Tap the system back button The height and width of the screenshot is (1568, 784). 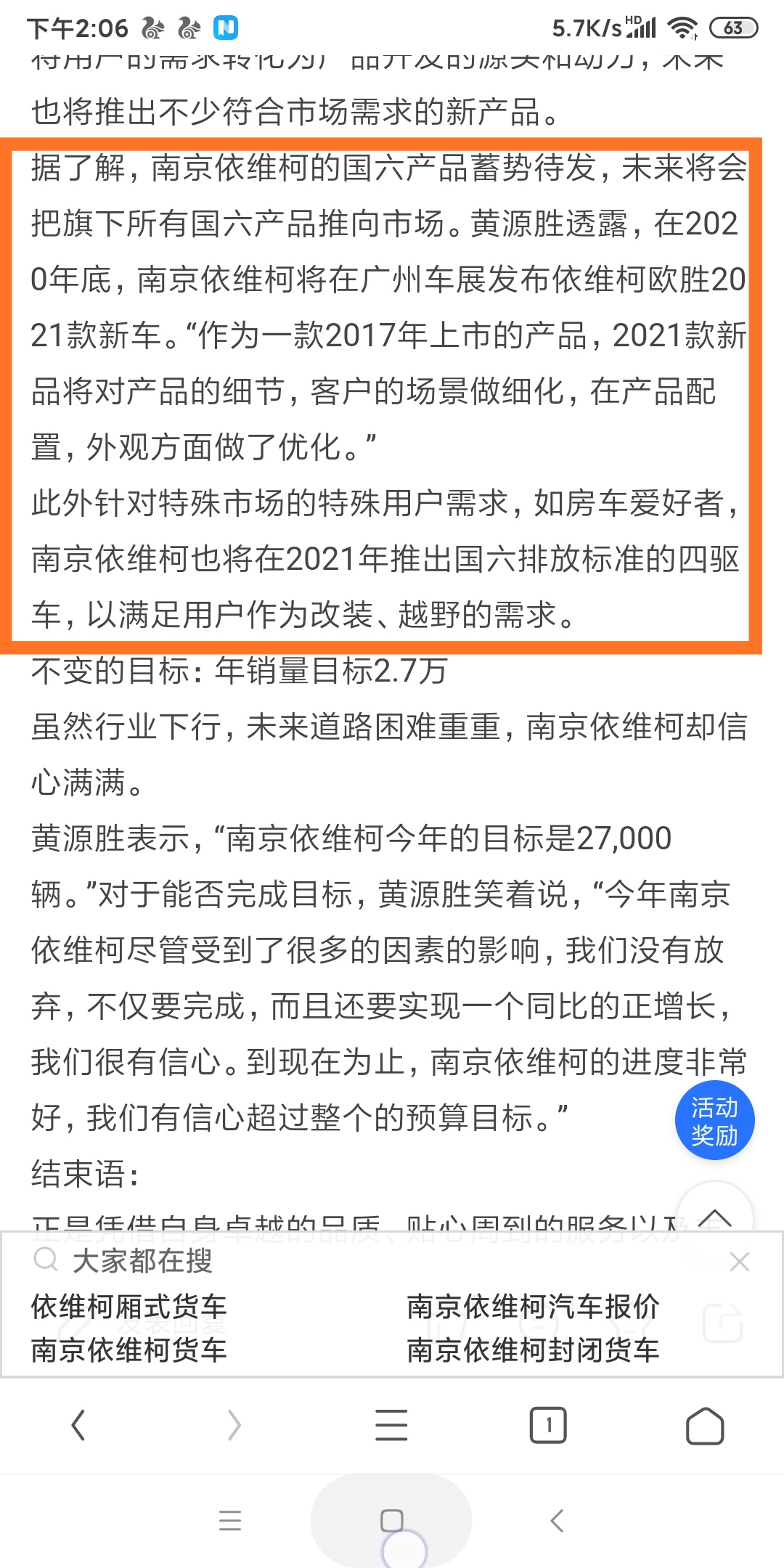(x=557, y=1520)
